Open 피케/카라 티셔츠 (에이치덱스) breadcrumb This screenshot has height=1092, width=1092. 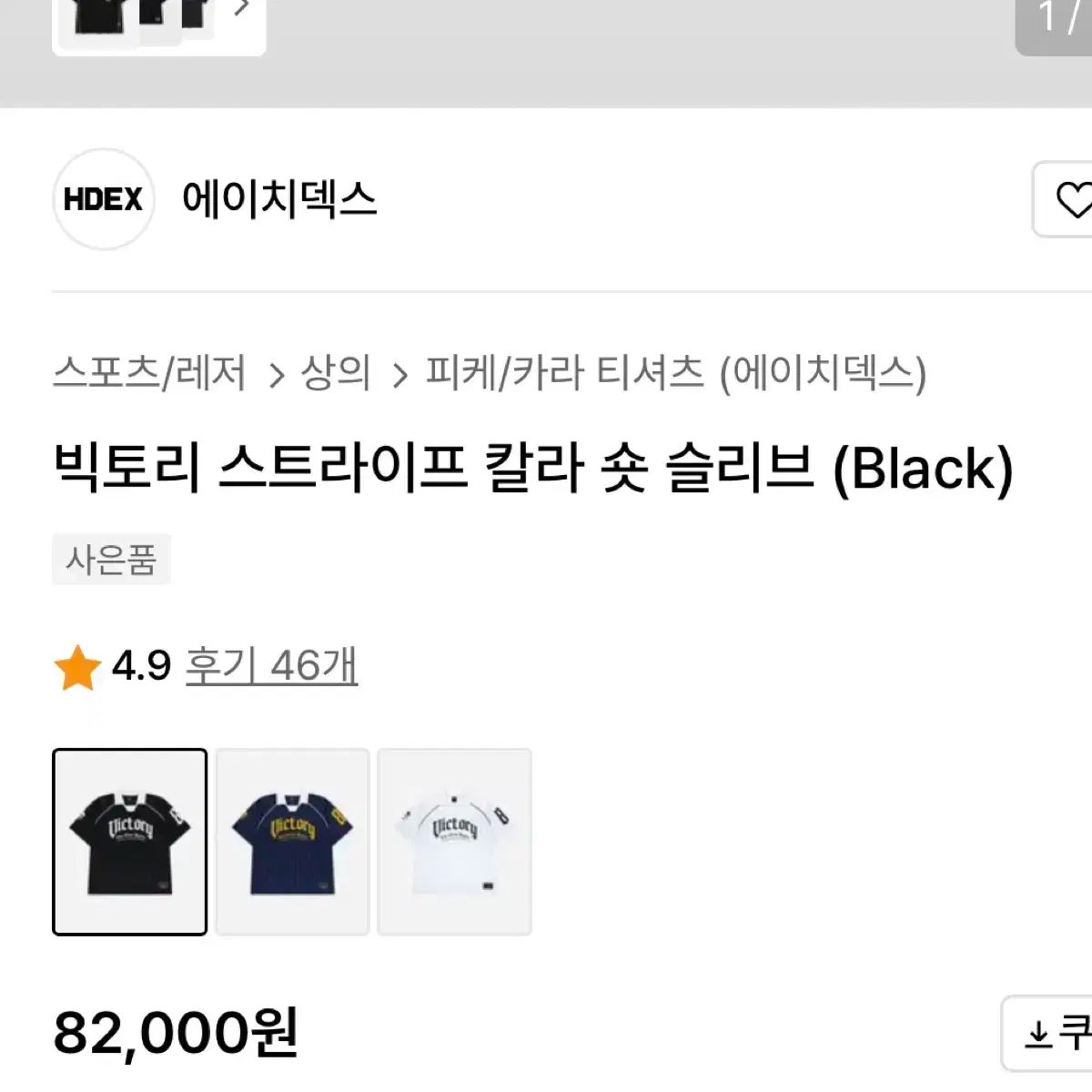[675, 373]
